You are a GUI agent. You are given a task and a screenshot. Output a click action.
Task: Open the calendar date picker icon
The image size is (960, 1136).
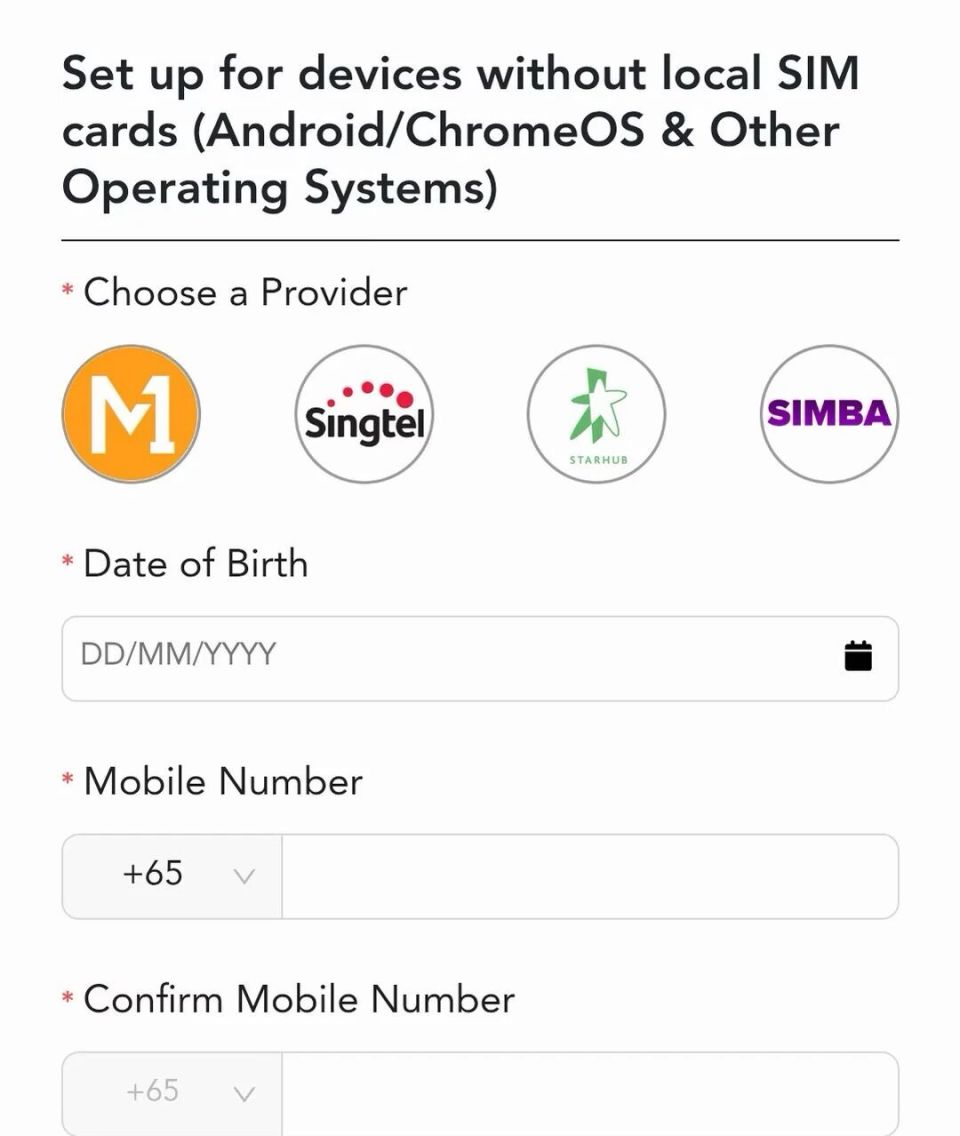858,657
